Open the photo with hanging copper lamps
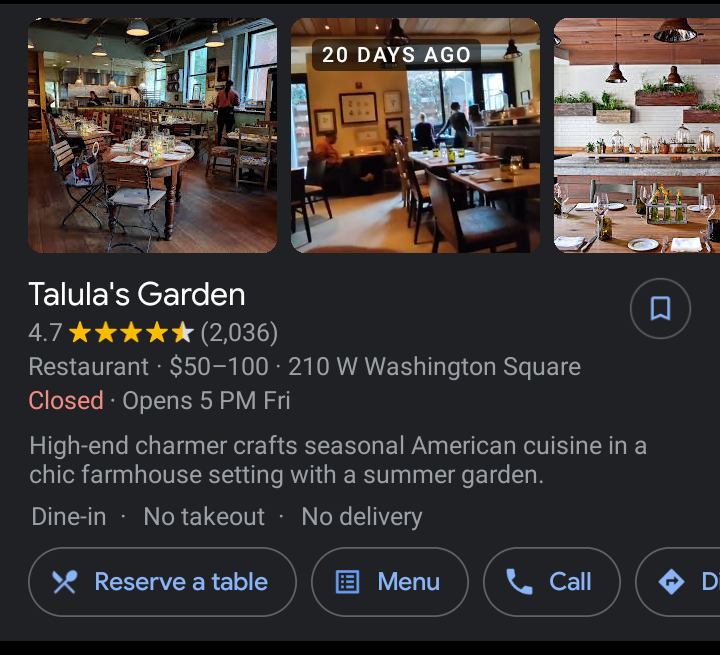The width and height of the screenshot is (720, 655). click(x=638, y=136)
